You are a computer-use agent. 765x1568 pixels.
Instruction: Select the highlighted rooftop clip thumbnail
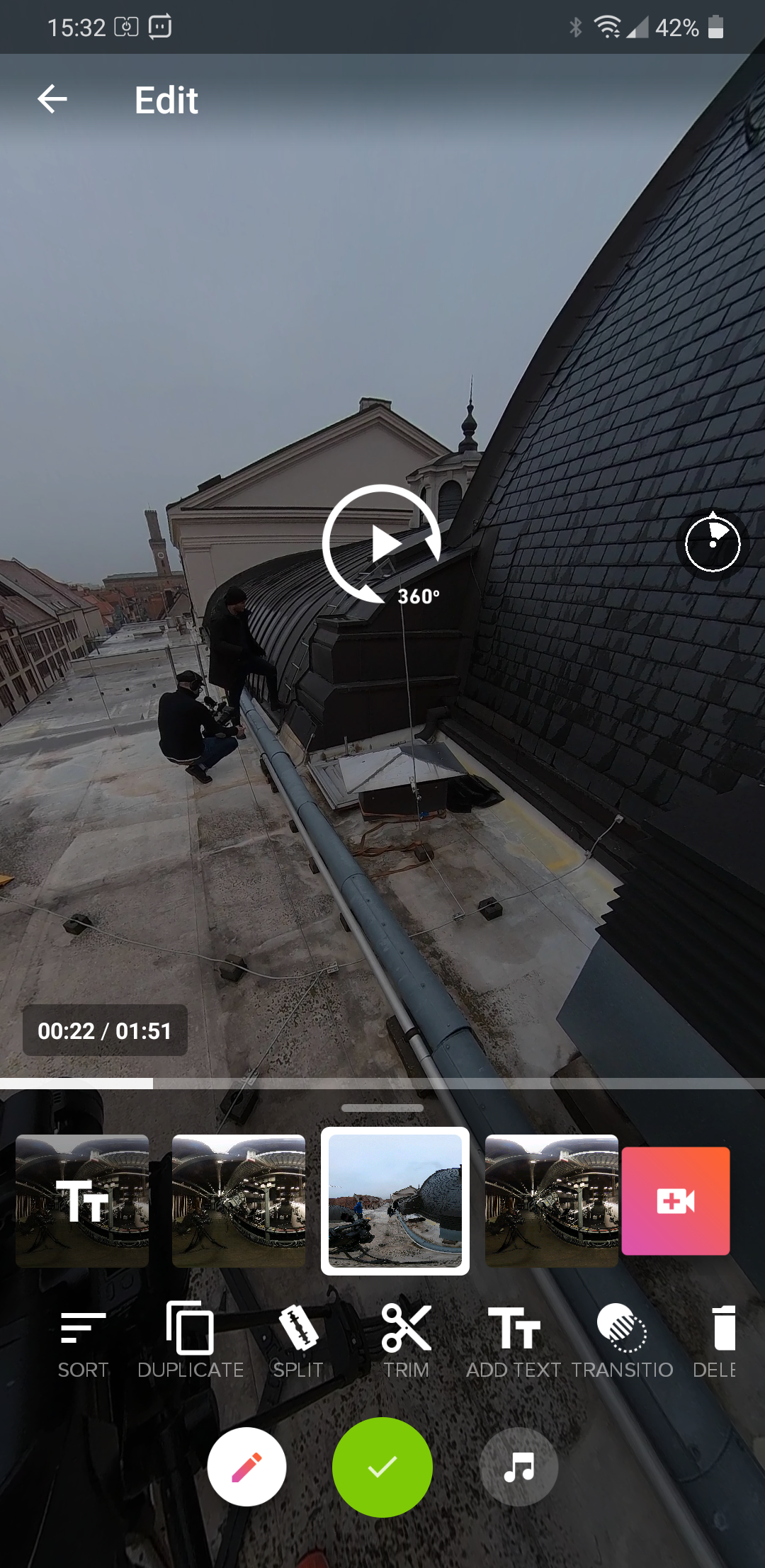coord(395,1201)
